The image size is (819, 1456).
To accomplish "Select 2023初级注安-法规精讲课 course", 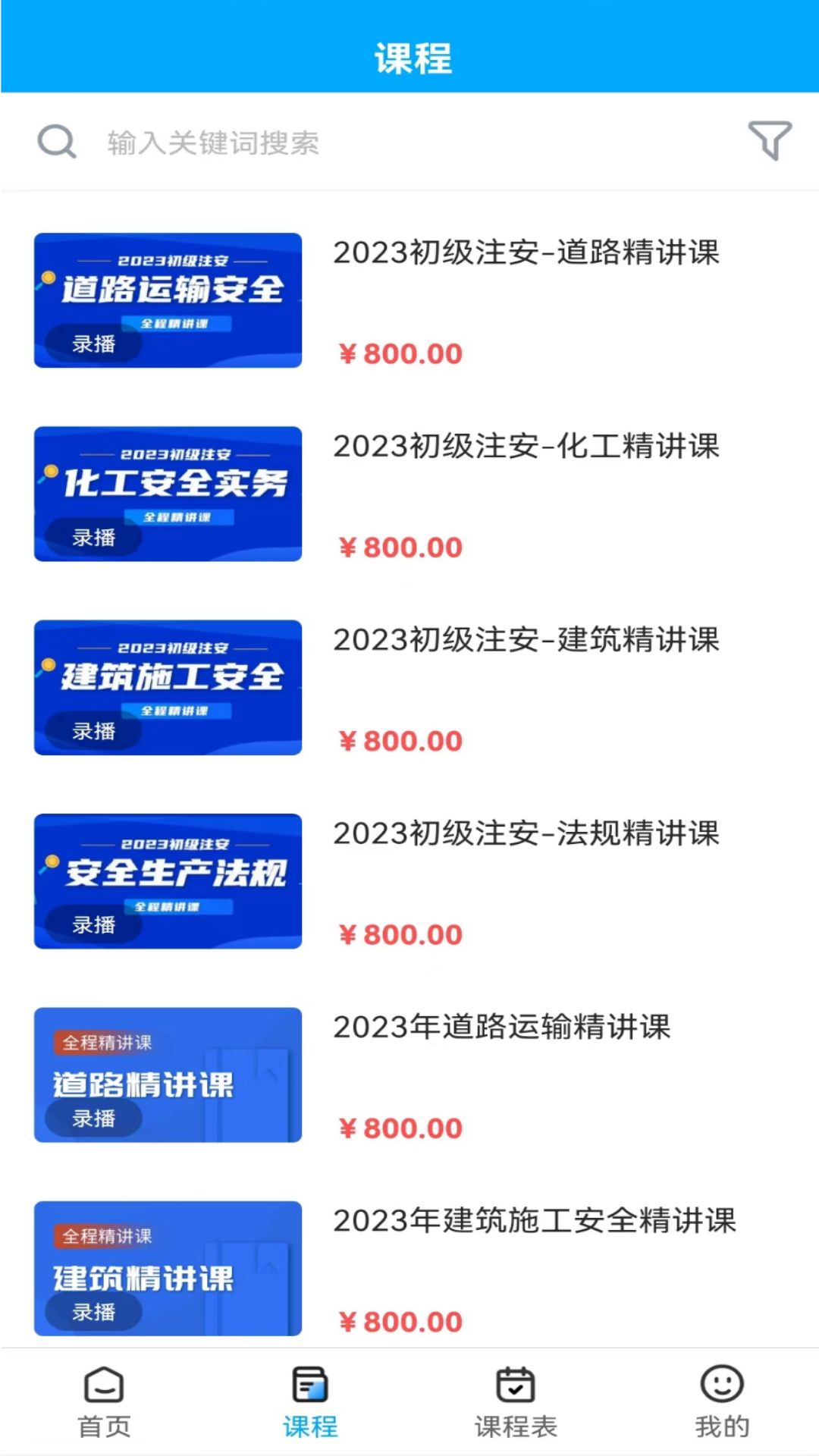I will click(x=526, y=834).
